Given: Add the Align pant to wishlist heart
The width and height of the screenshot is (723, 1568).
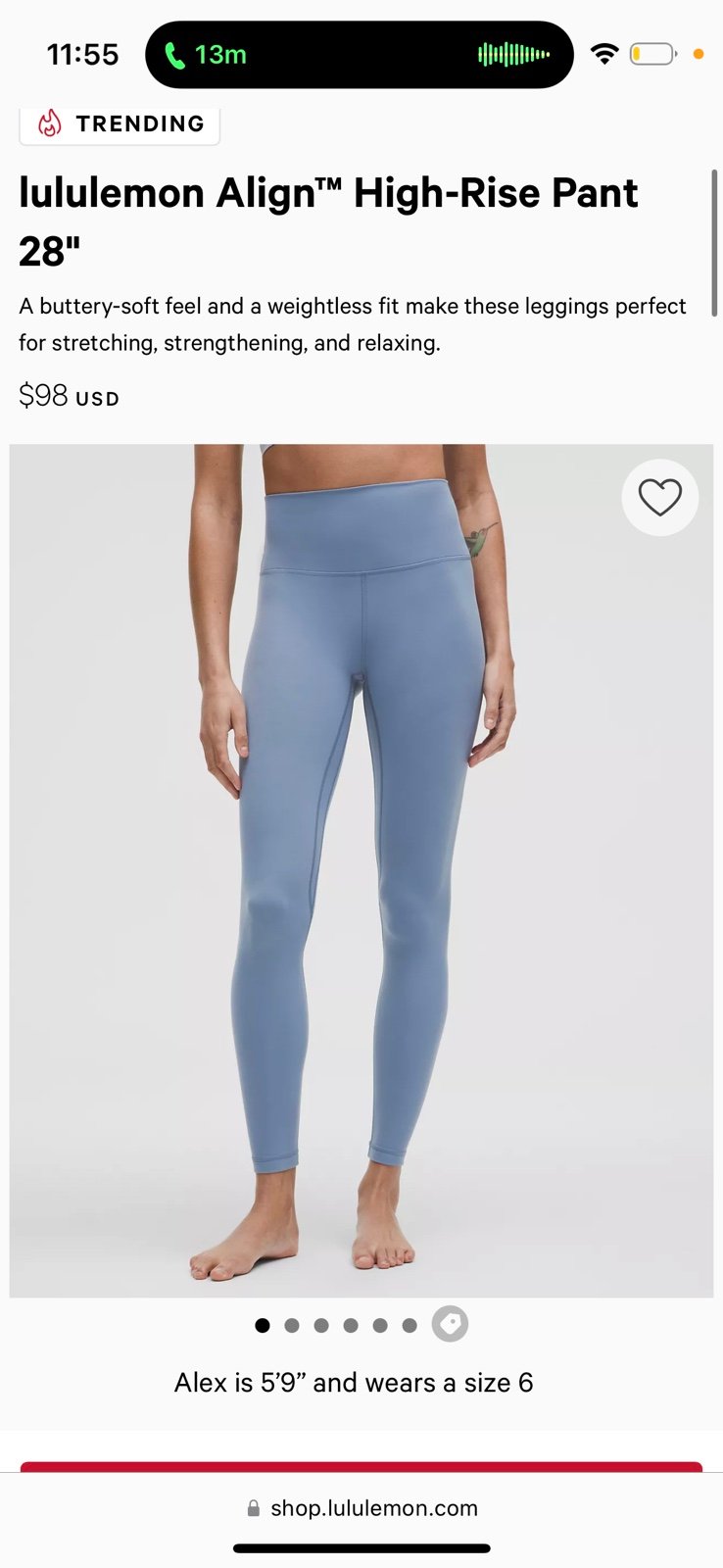Looking at the screenshot, I should coord(659,498).
